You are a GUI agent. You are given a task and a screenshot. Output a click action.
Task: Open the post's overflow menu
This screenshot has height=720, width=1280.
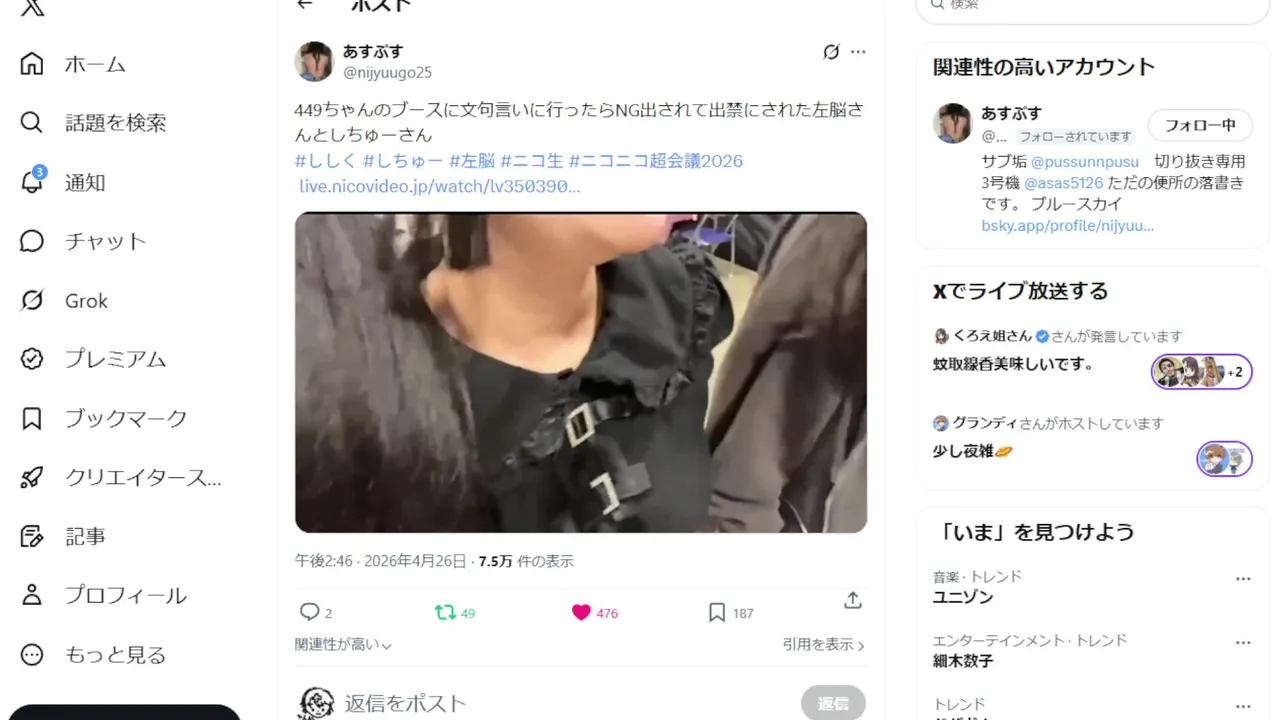(858, 52)
